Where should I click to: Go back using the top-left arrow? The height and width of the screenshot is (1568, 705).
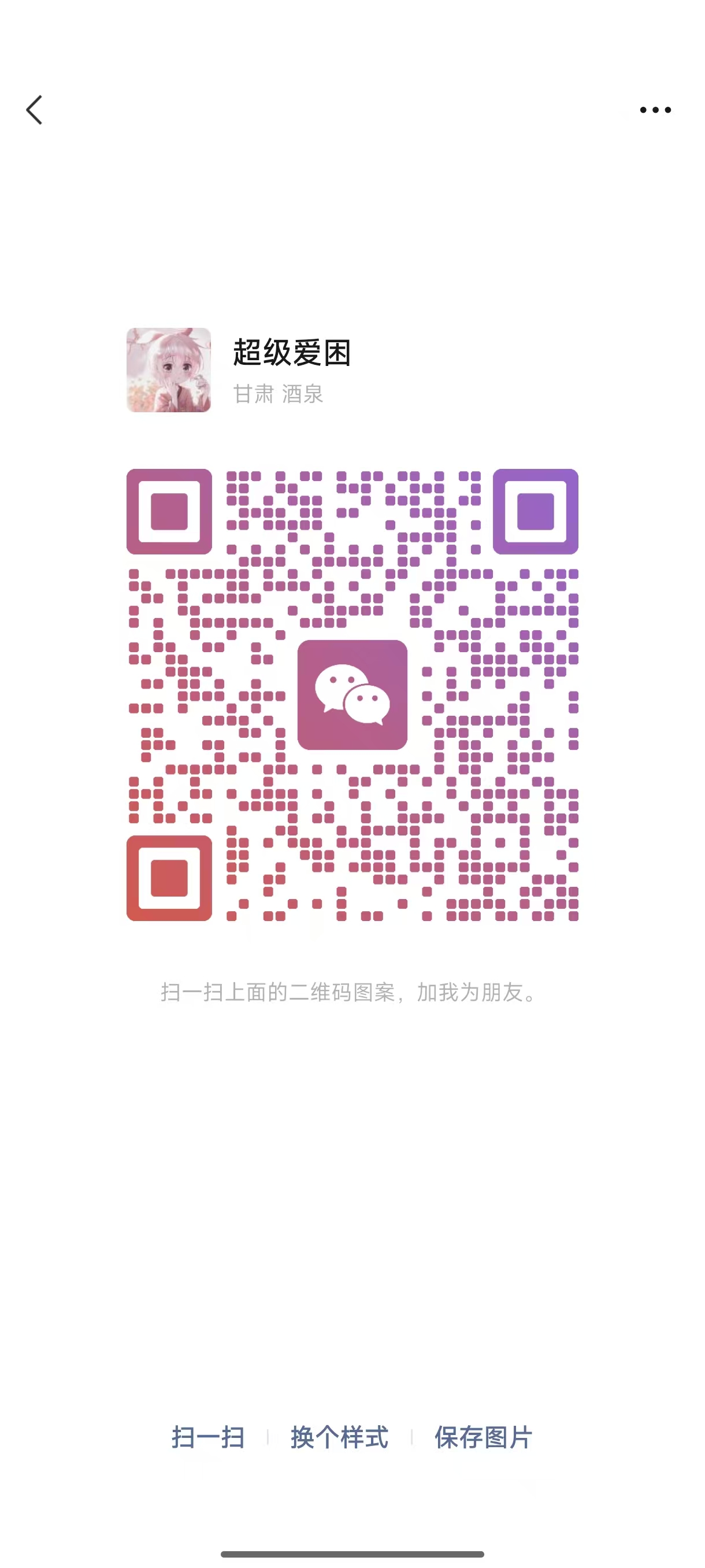[x=35, y=110]
